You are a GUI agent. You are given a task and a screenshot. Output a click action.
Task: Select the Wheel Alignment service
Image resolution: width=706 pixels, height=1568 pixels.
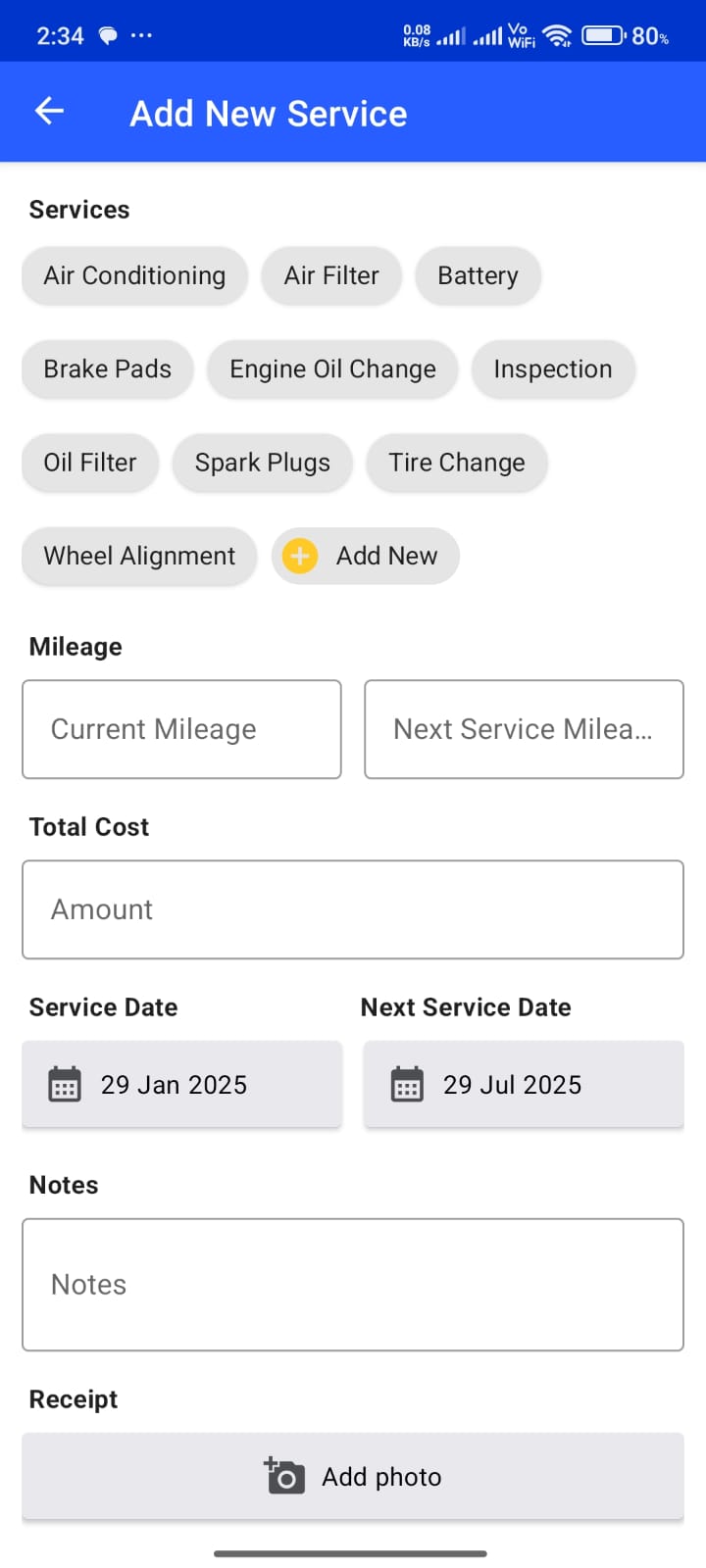coord(138,556)
